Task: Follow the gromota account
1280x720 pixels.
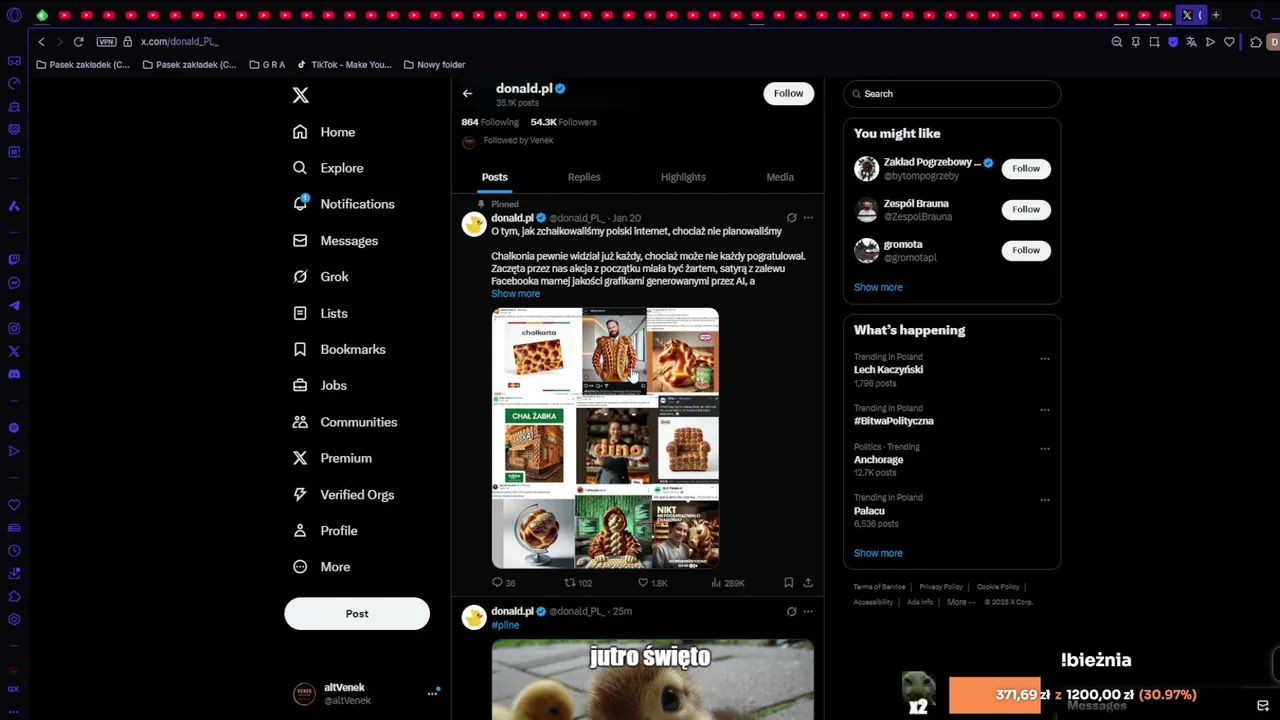Action: tap(1026, 251)
